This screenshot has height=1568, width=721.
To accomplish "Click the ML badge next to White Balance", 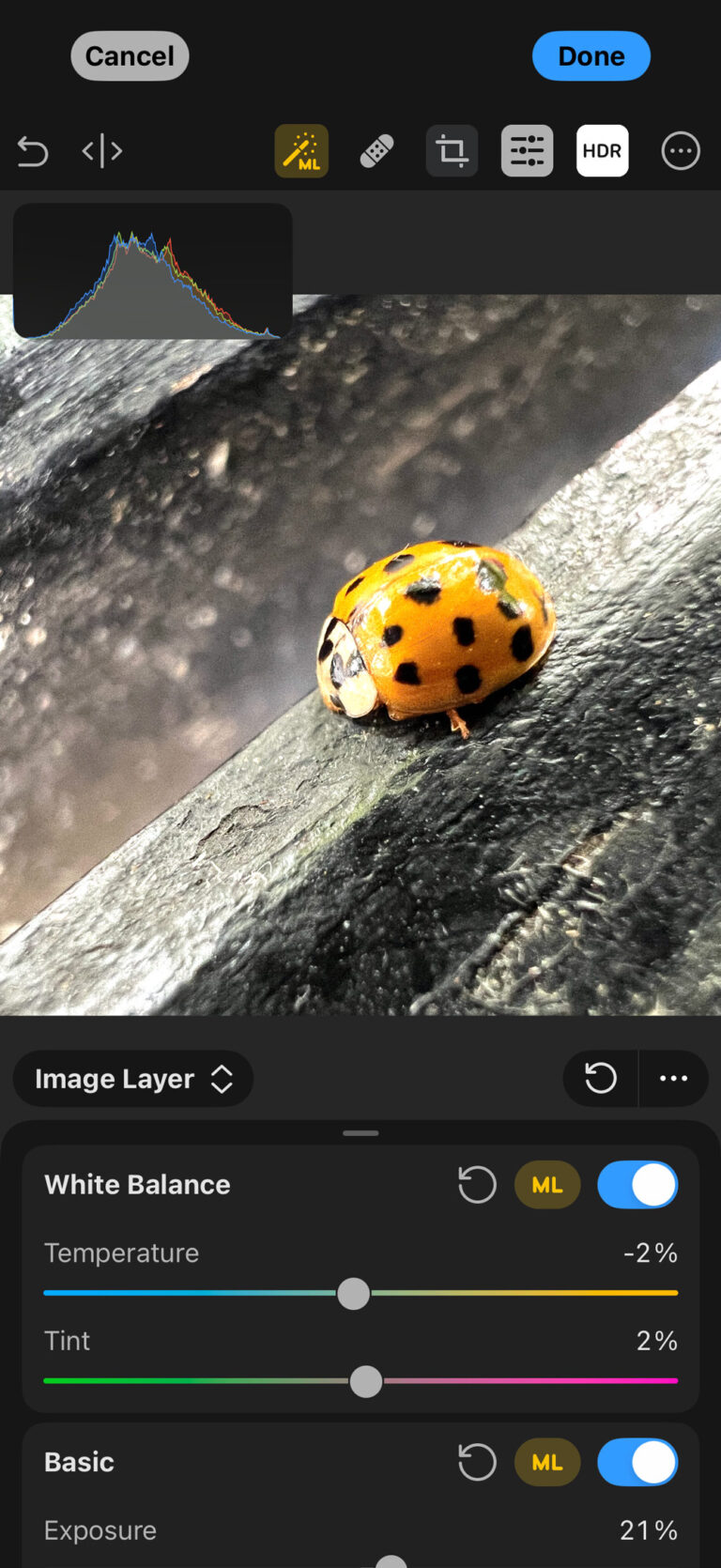I will pos(547,1184).
